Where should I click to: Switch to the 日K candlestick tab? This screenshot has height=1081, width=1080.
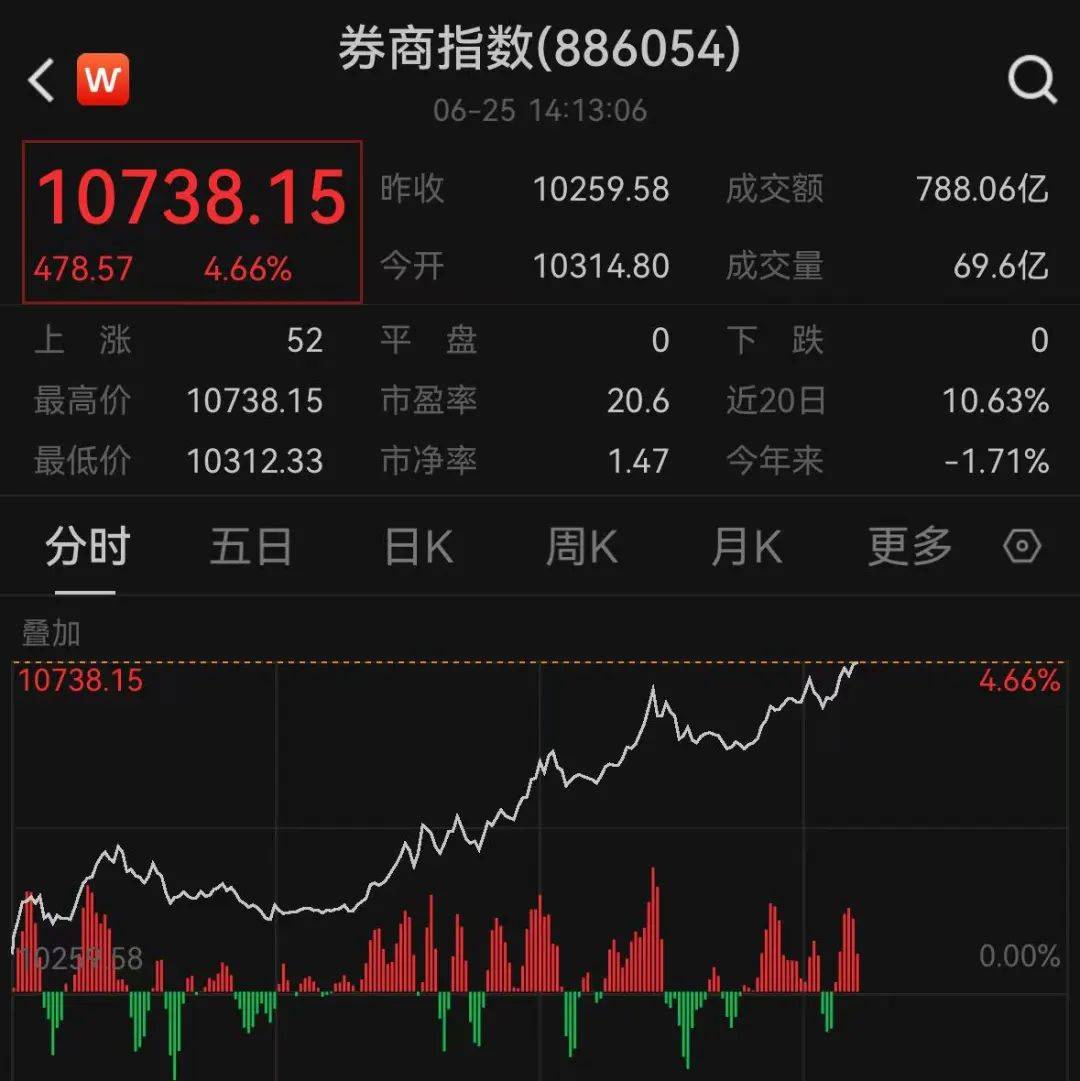[x=417, y=547]
